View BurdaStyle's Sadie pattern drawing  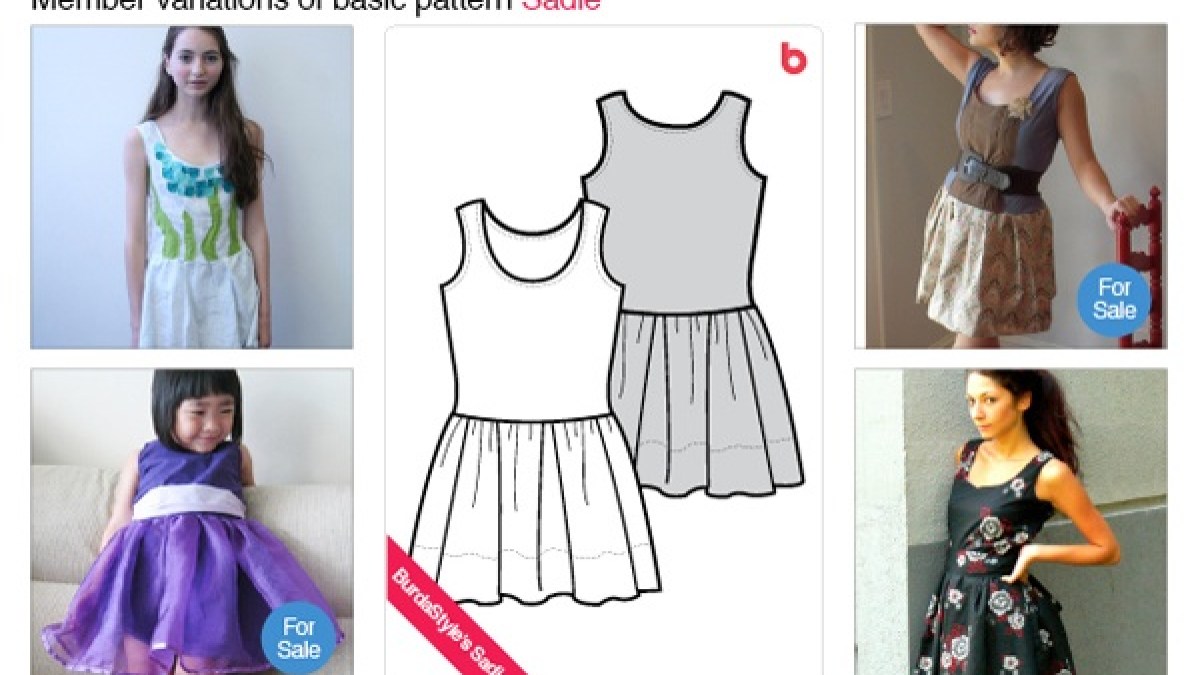coord(603,350)
